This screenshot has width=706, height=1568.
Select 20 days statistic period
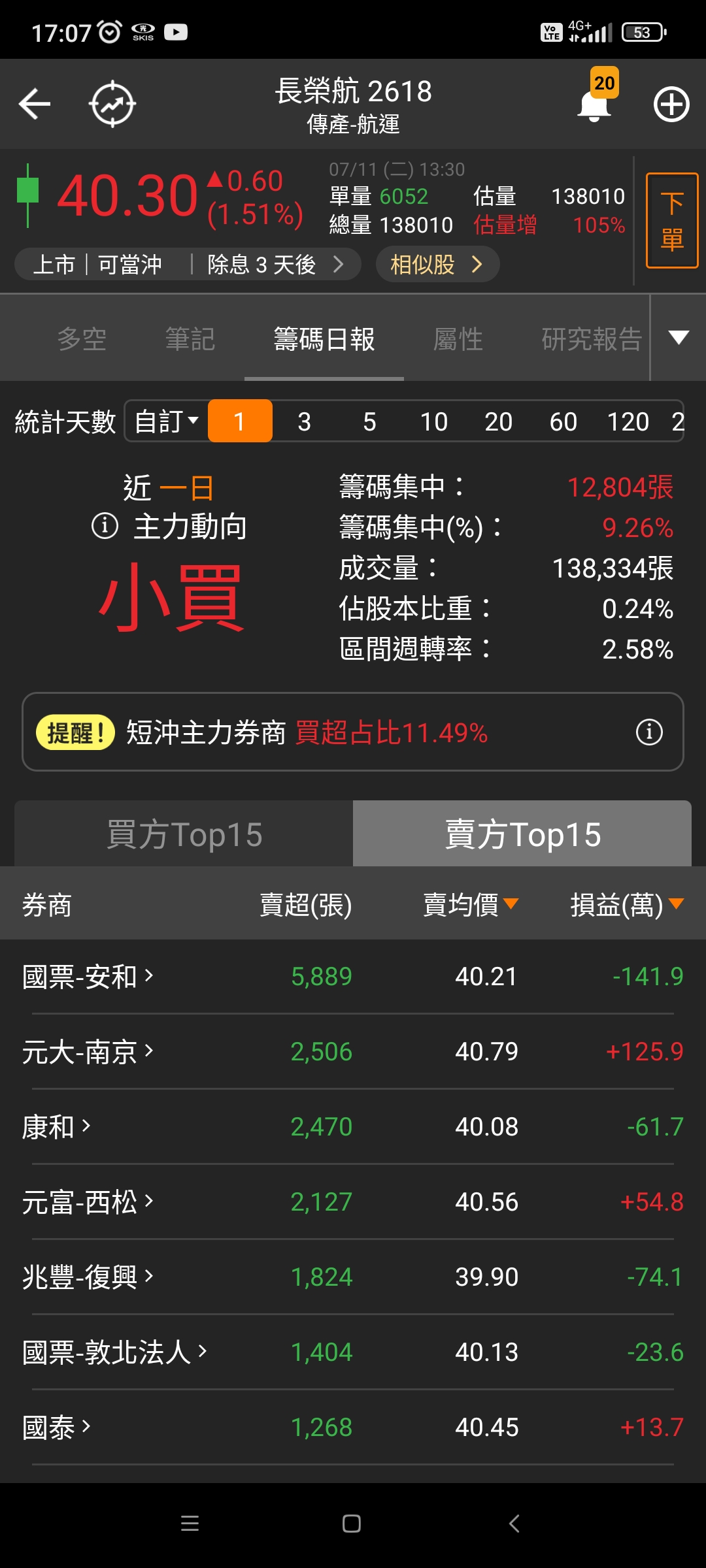pos(498,421)
